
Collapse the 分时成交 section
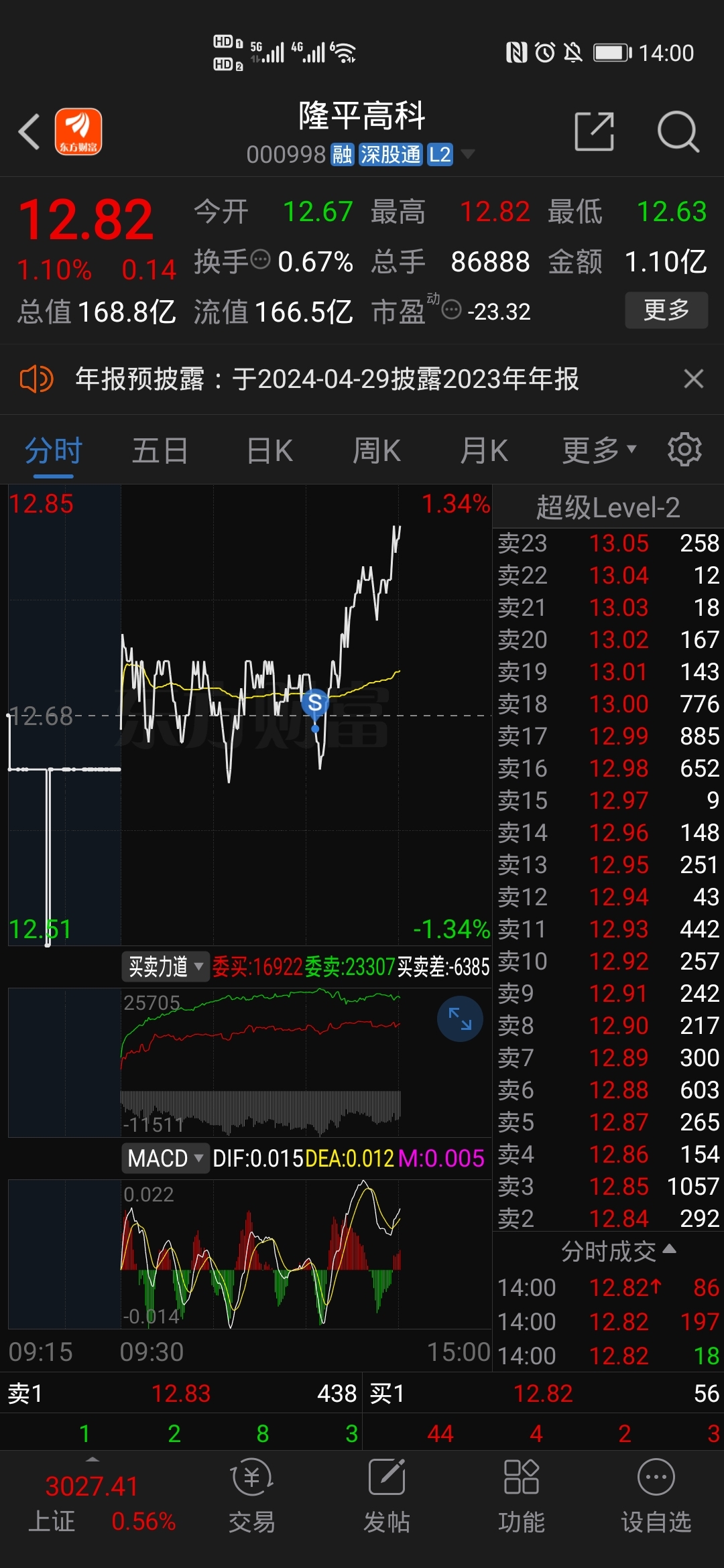pos(618,1251)
